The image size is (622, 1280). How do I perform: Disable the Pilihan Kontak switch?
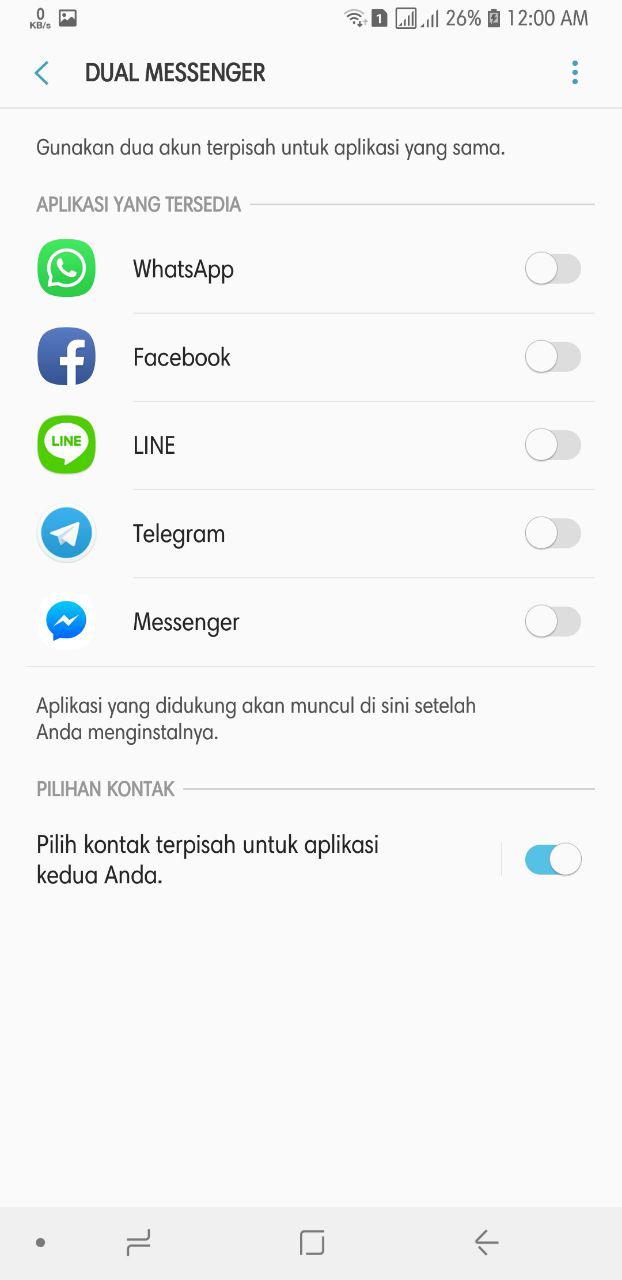point(552,860)
